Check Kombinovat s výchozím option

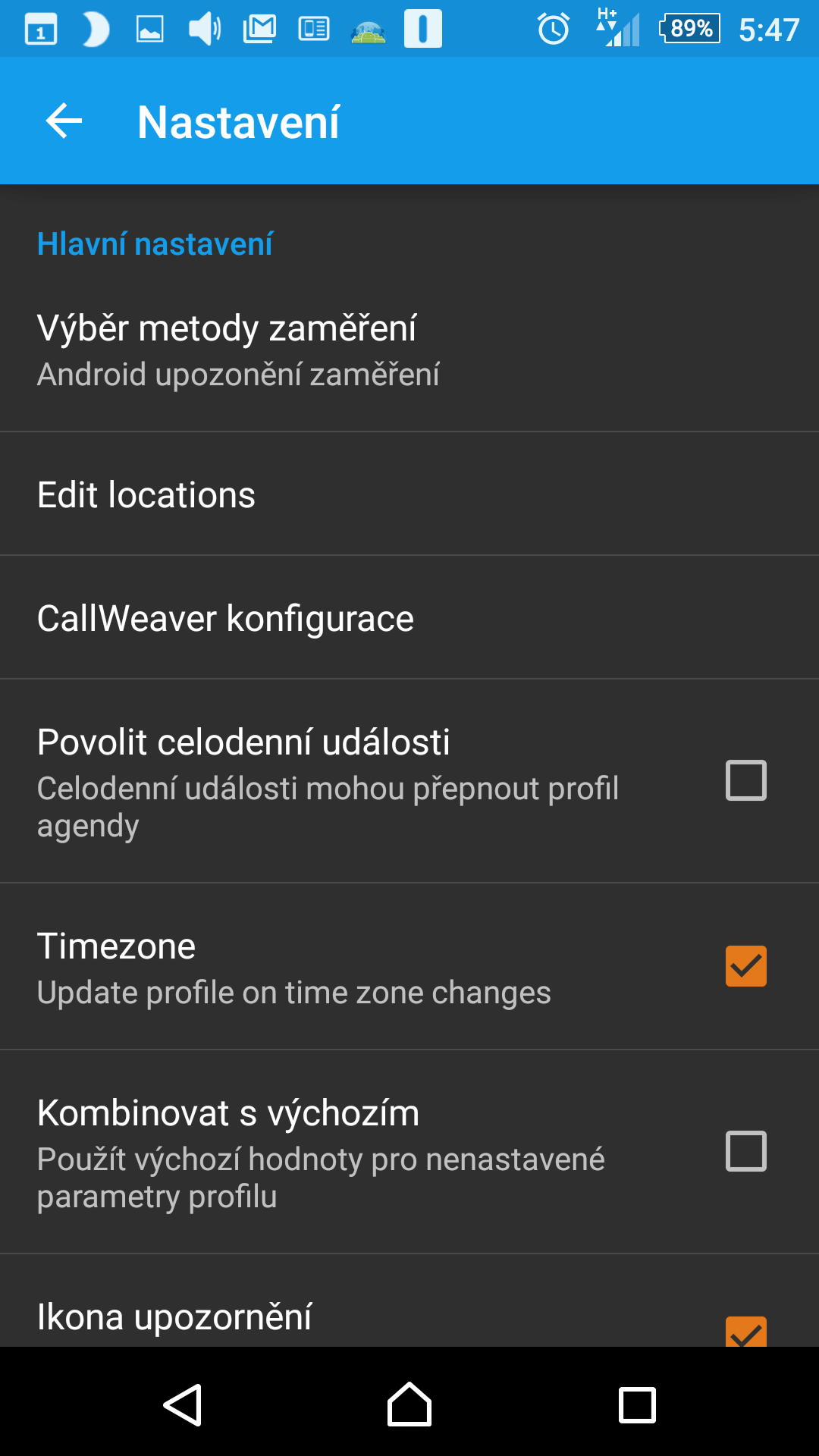coord(746,1151)
